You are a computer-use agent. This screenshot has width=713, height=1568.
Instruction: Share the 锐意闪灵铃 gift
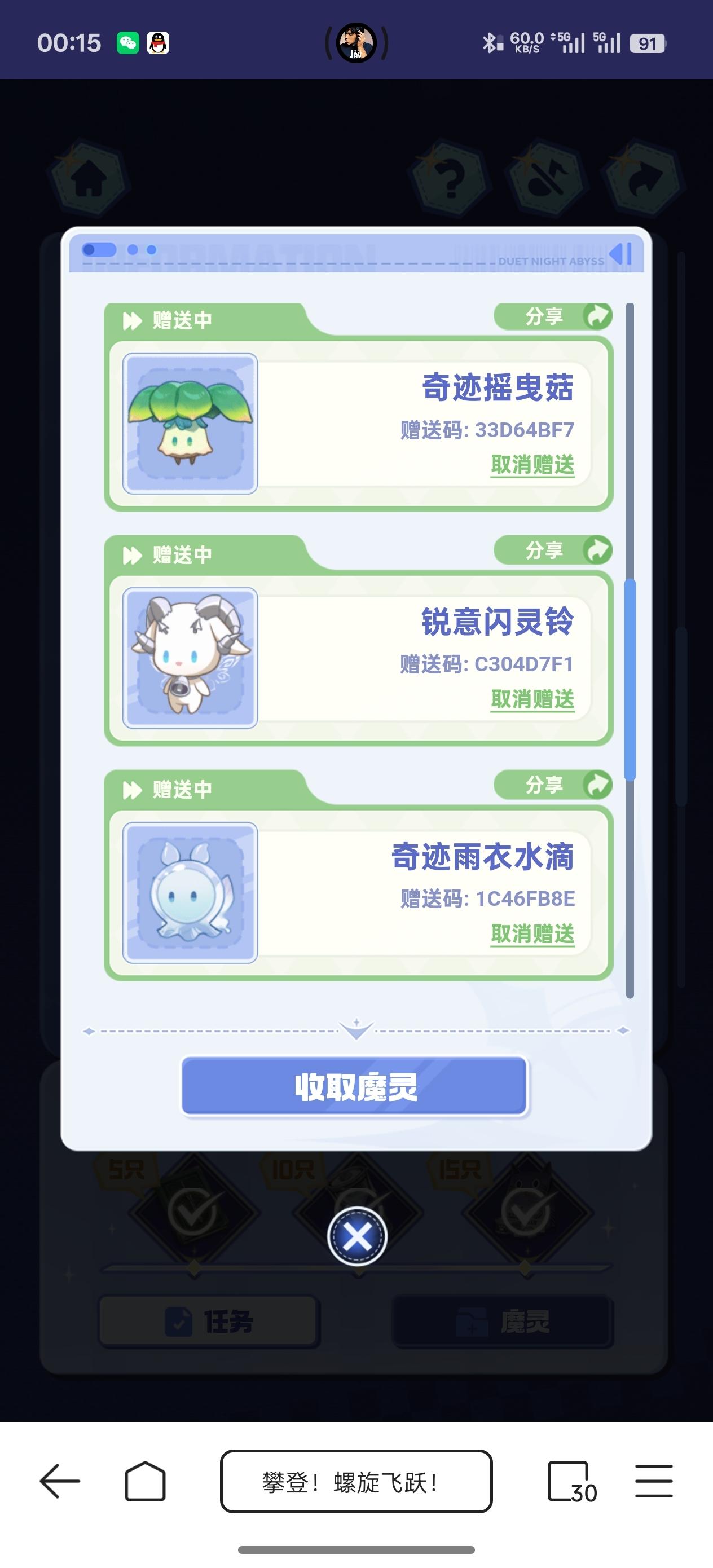click(553, 550)
